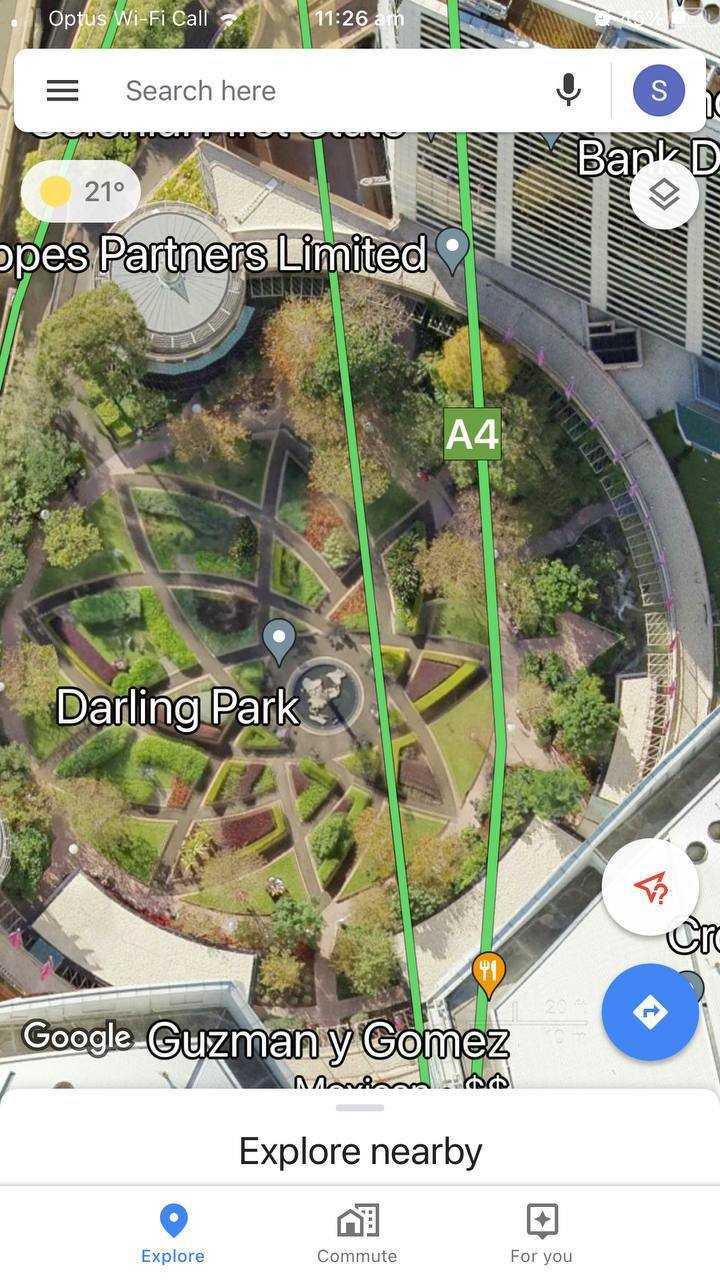This screenshot has width=720, height=1280.
Task: Open the map layers selector
Action: pos(664,194)
